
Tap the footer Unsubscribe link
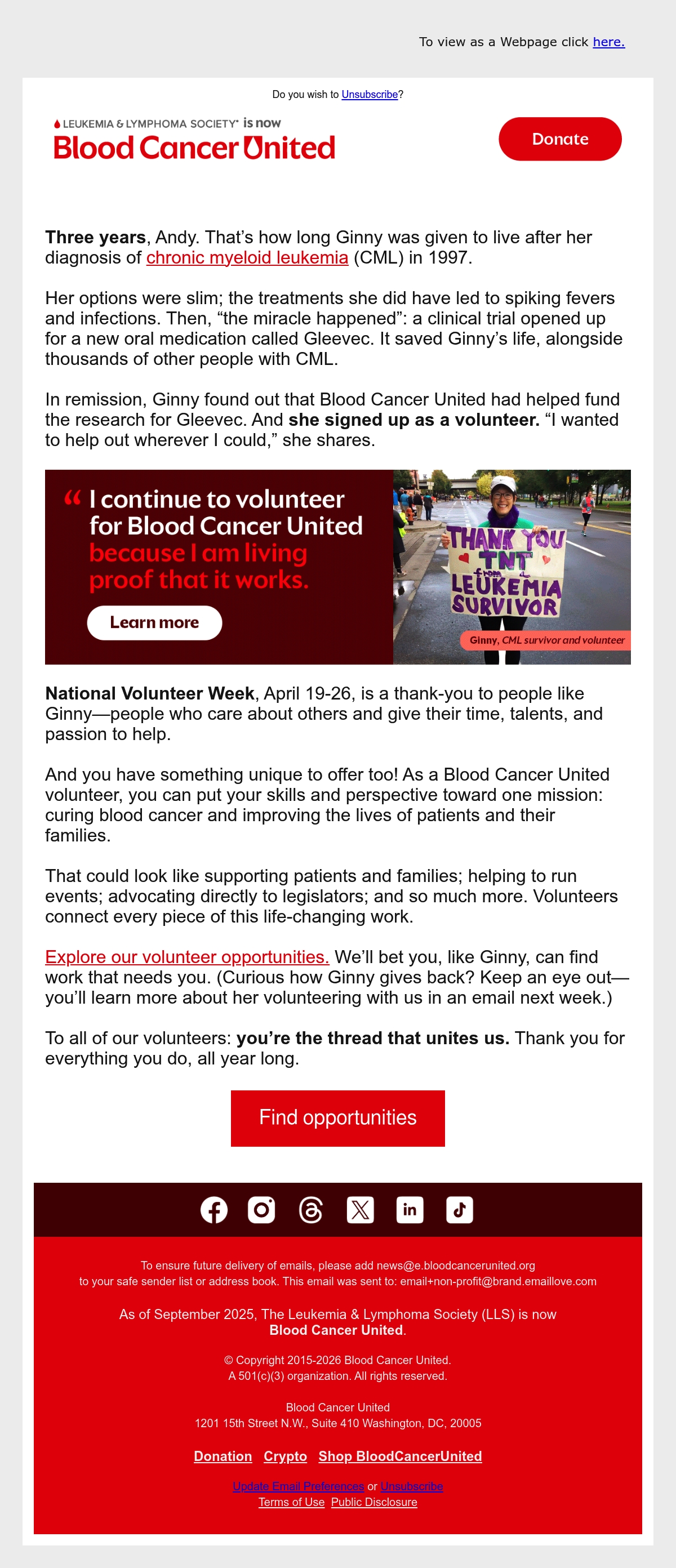click(412, 1486)
